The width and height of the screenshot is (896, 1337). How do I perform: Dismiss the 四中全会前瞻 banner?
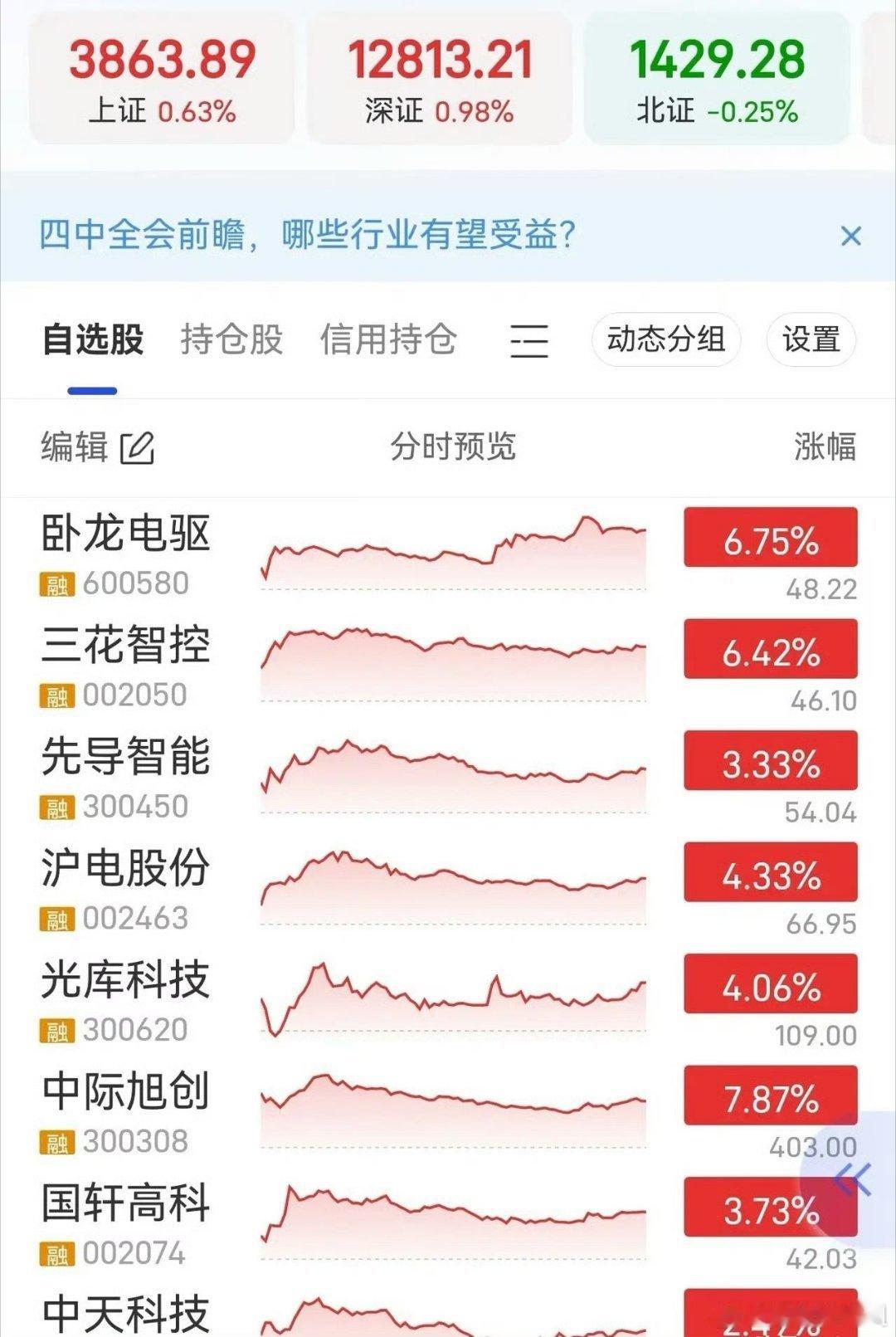click(850, 237)
